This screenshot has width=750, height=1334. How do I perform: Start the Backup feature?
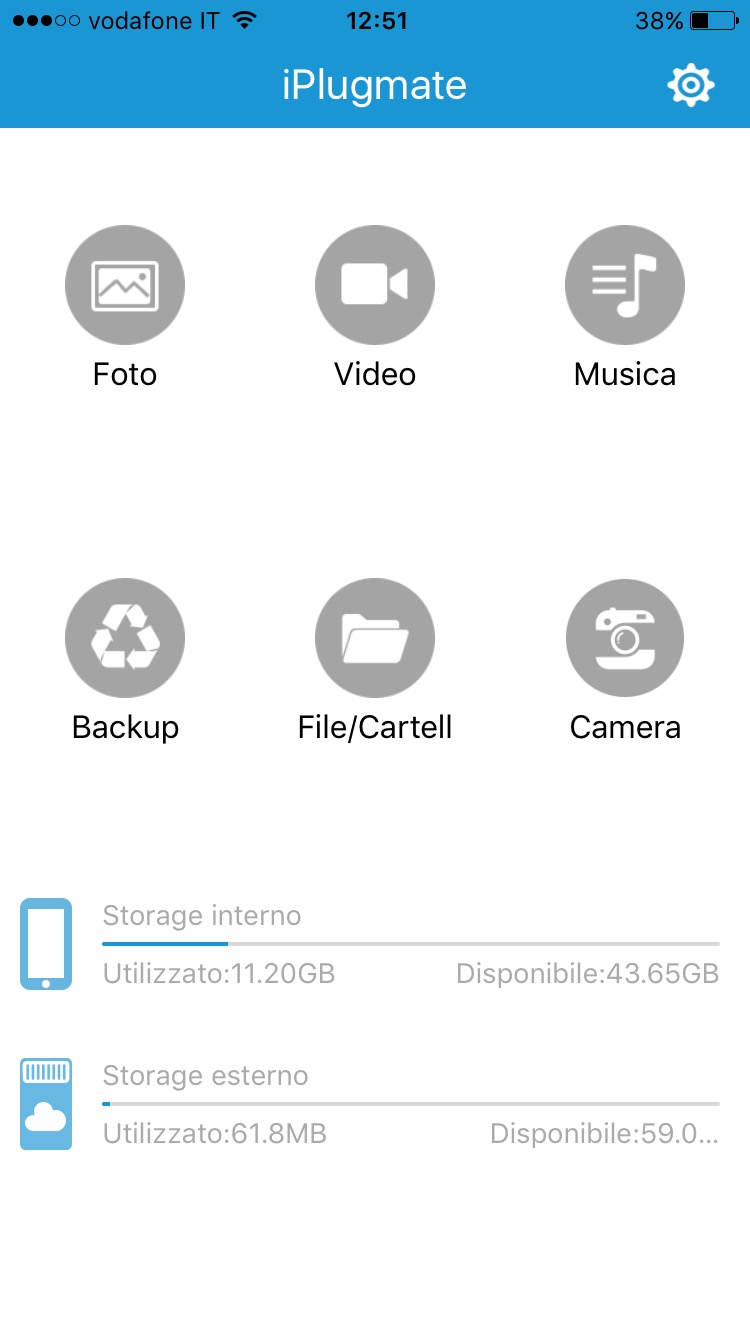[x=125, y=638]
